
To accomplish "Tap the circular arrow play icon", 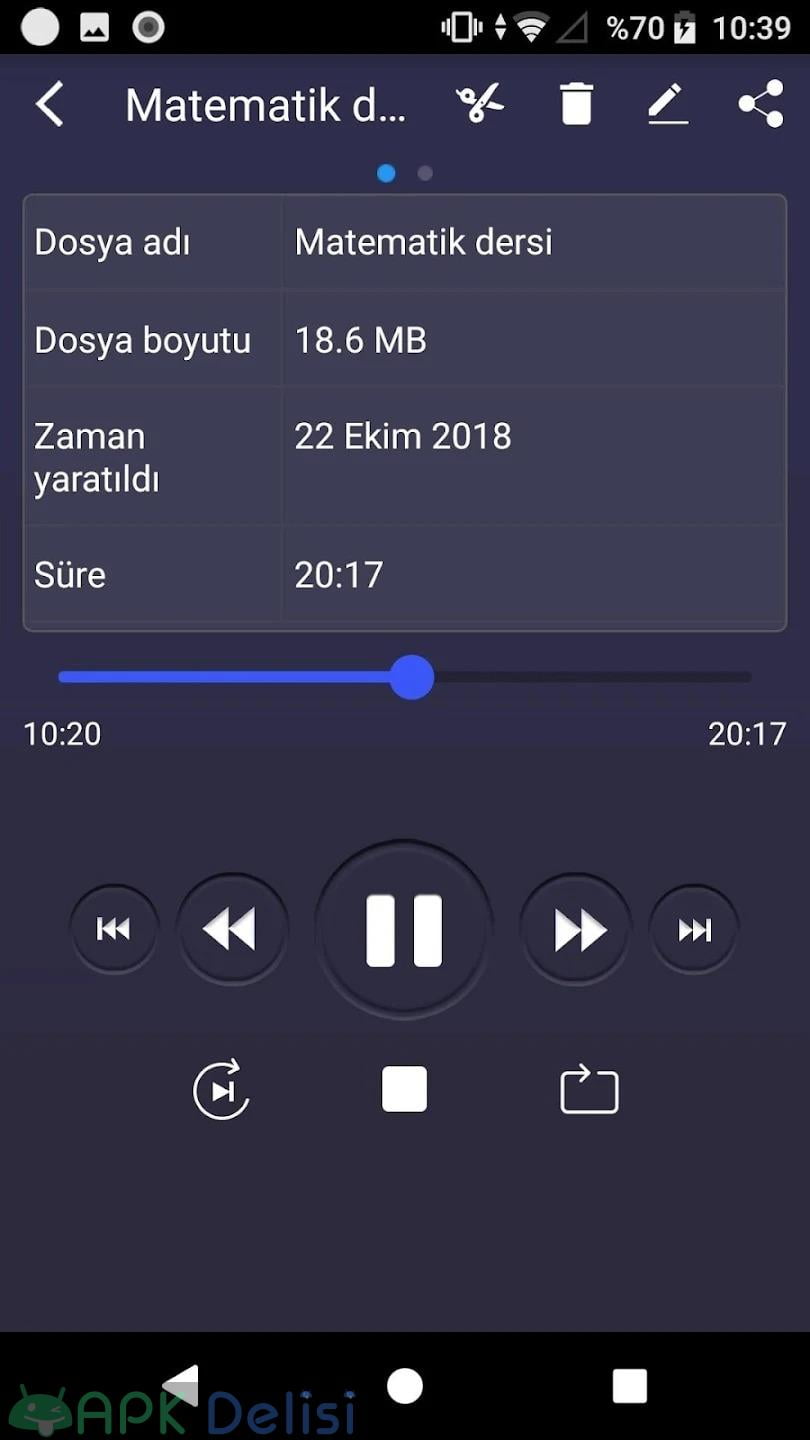I will pyautogui.click(x=221, y=1089).
